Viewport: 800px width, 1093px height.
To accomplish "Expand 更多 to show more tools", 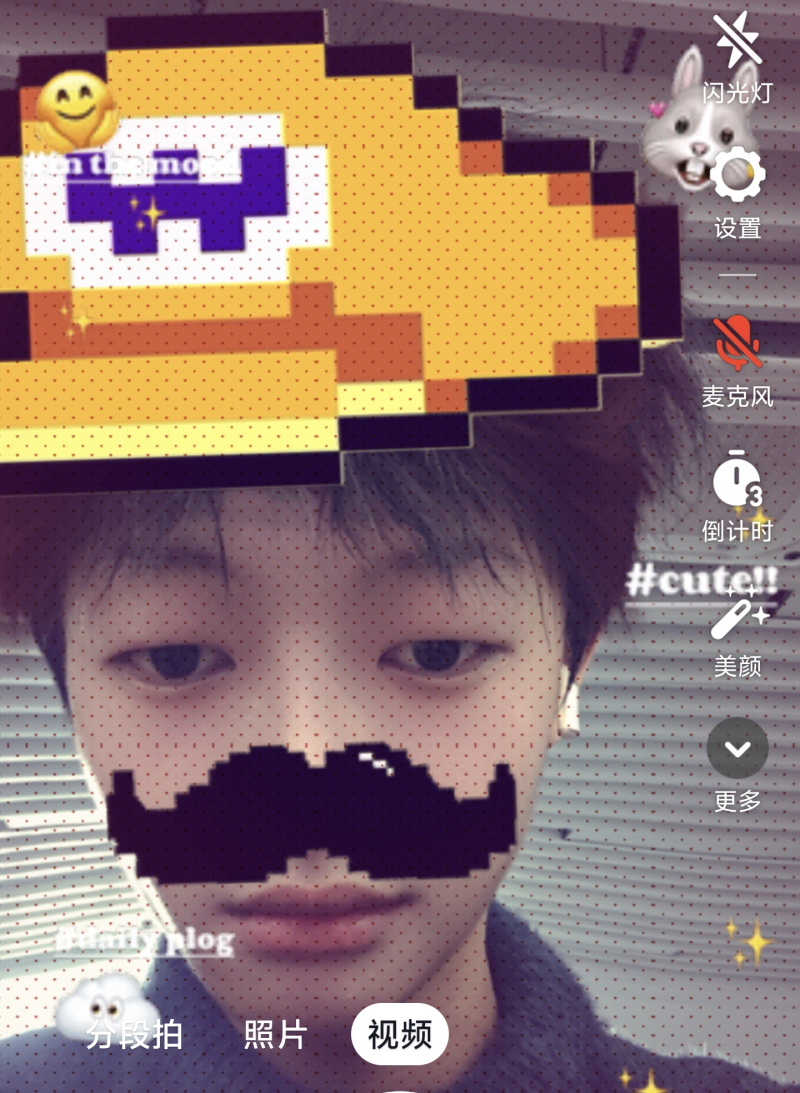I will (738, 749).
